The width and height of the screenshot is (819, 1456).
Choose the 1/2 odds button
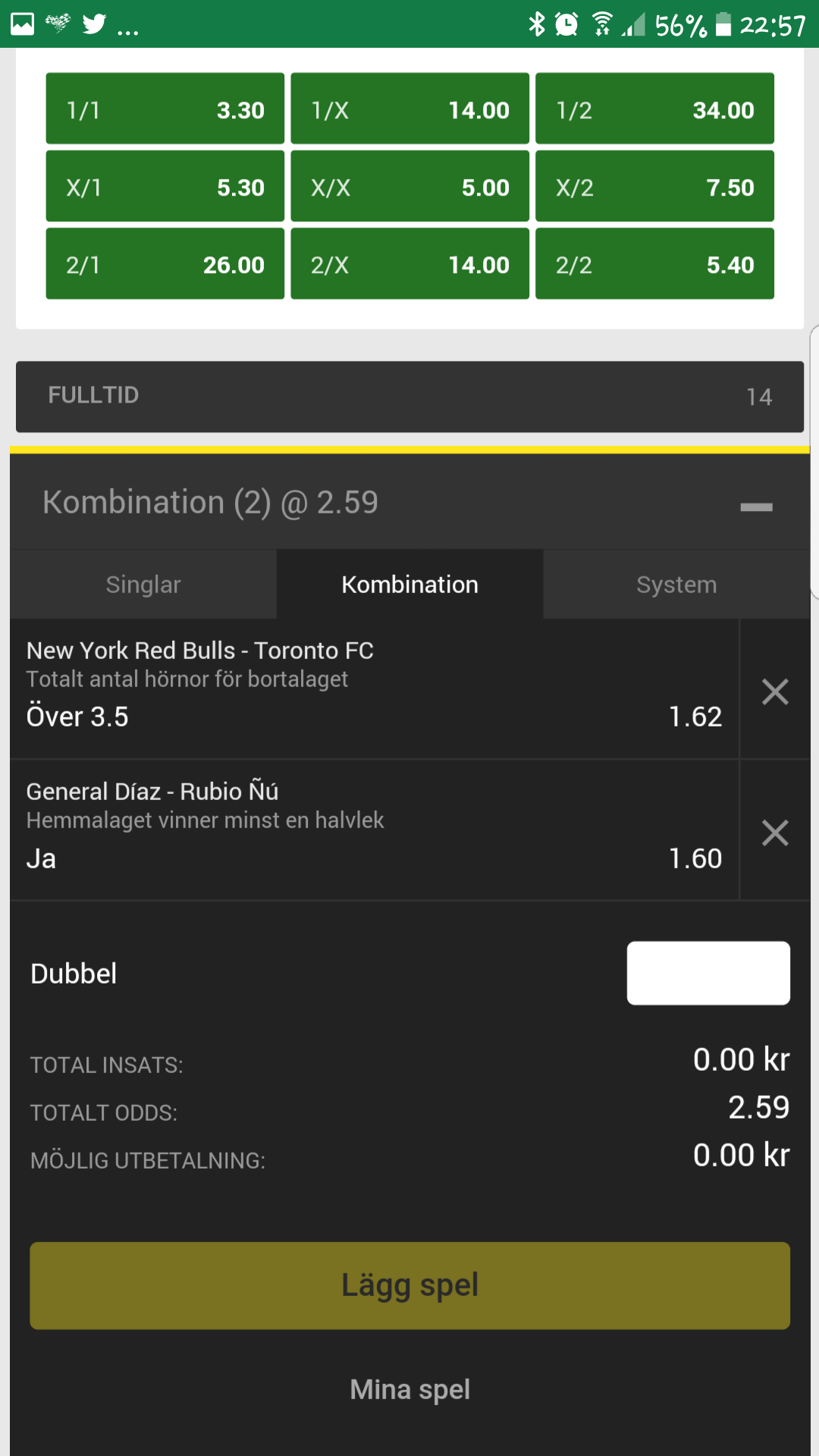tap(654, 108)
